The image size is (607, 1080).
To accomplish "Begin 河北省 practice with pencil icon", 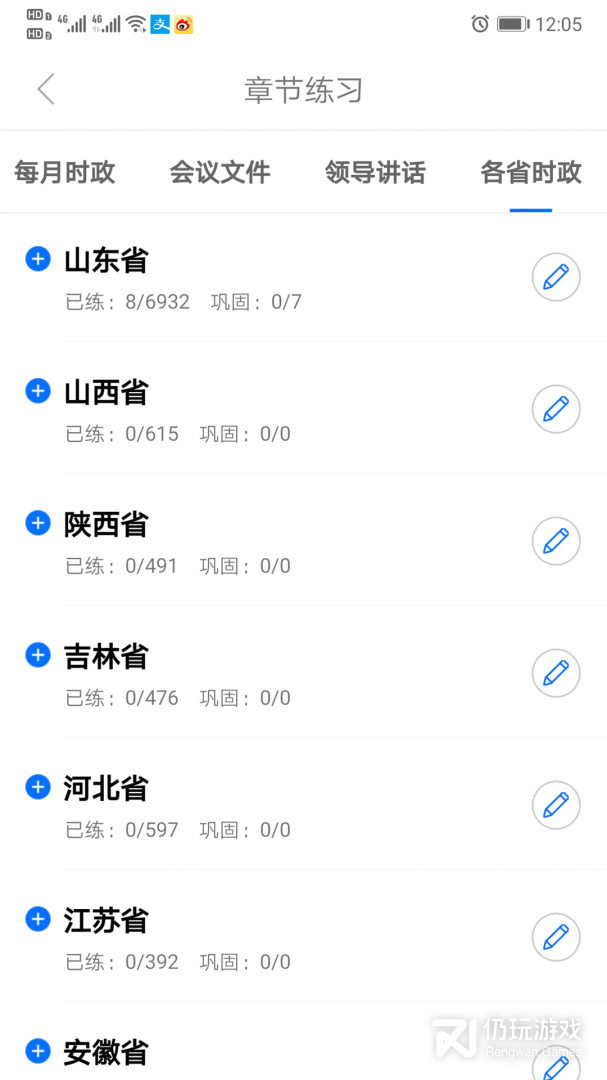I will [556, 805].
